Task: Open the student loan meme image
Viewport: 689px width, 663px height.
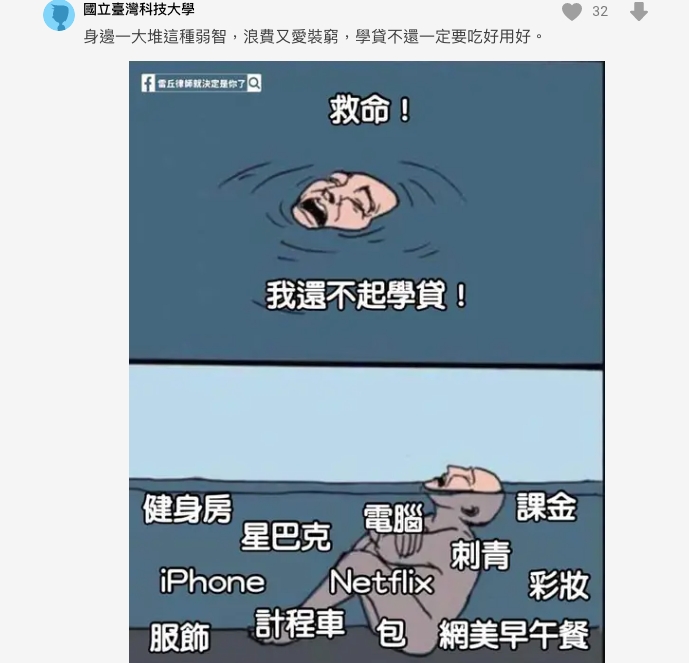Action: point(366,360)
